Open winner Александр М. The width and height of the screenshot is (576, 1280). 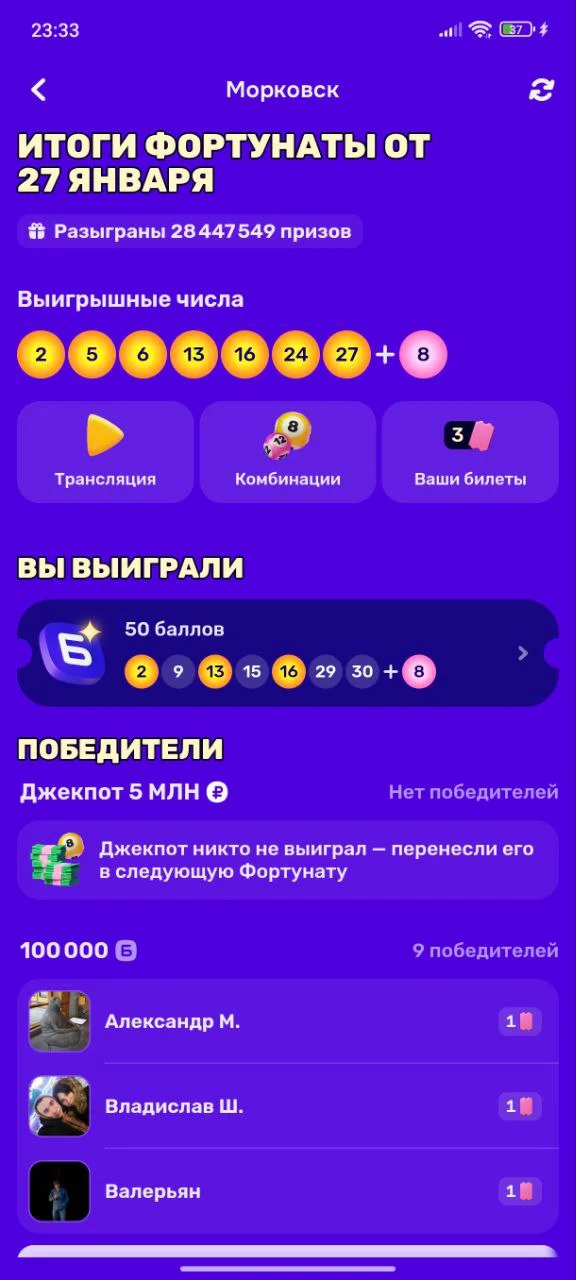click(x=288, y=1021)
